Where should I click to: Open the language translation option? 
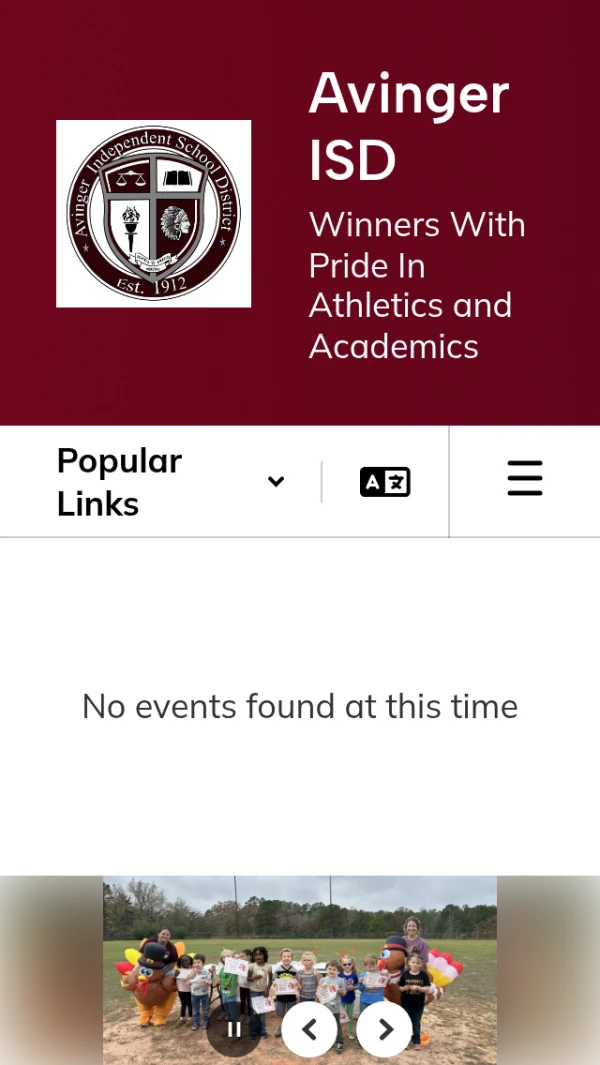(385, 482)
